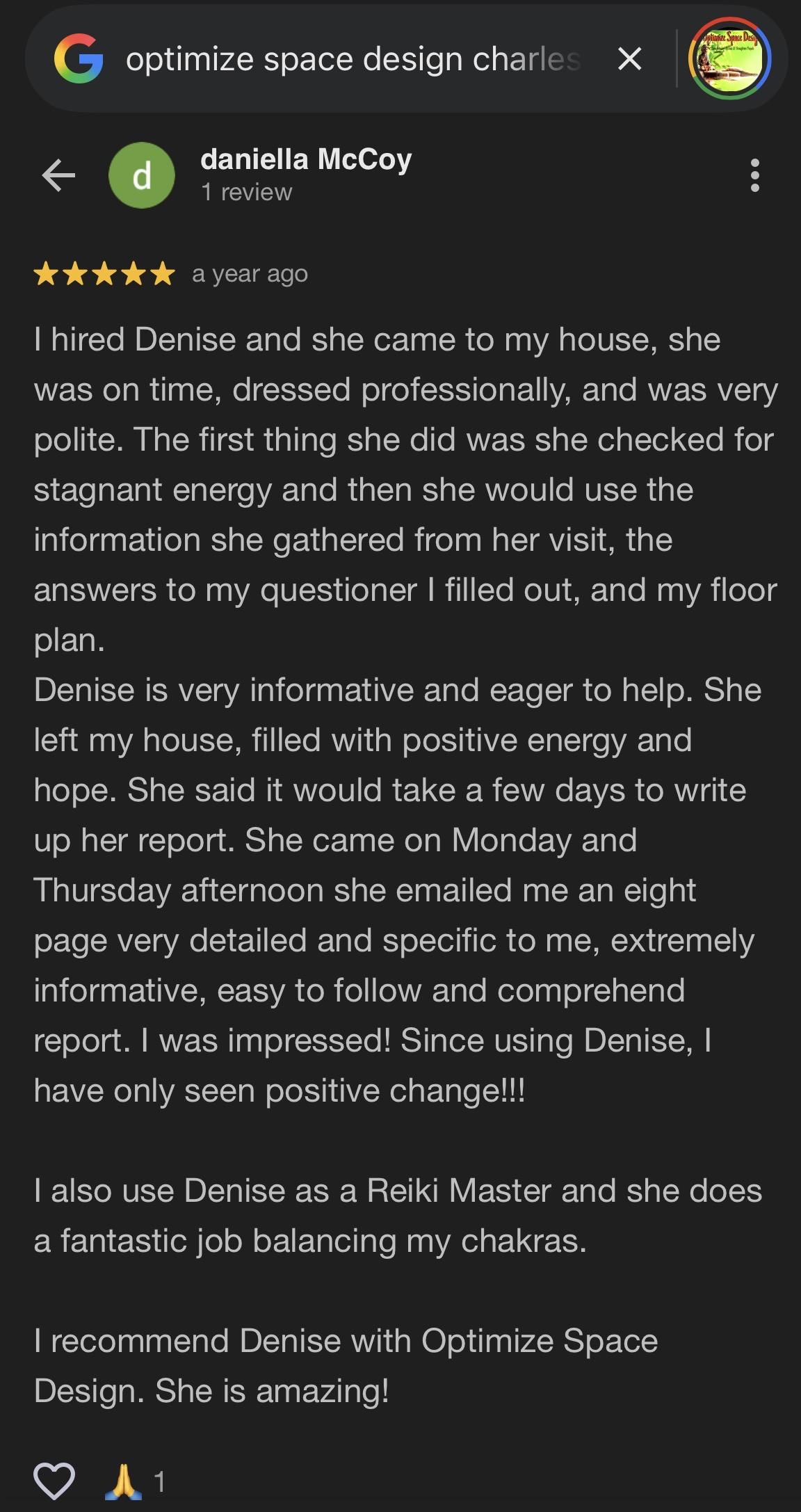Image resolution: width=801 pixels, height=1512 pixels.
Task: Like this review with the heart
Action: click(54, 1481)
